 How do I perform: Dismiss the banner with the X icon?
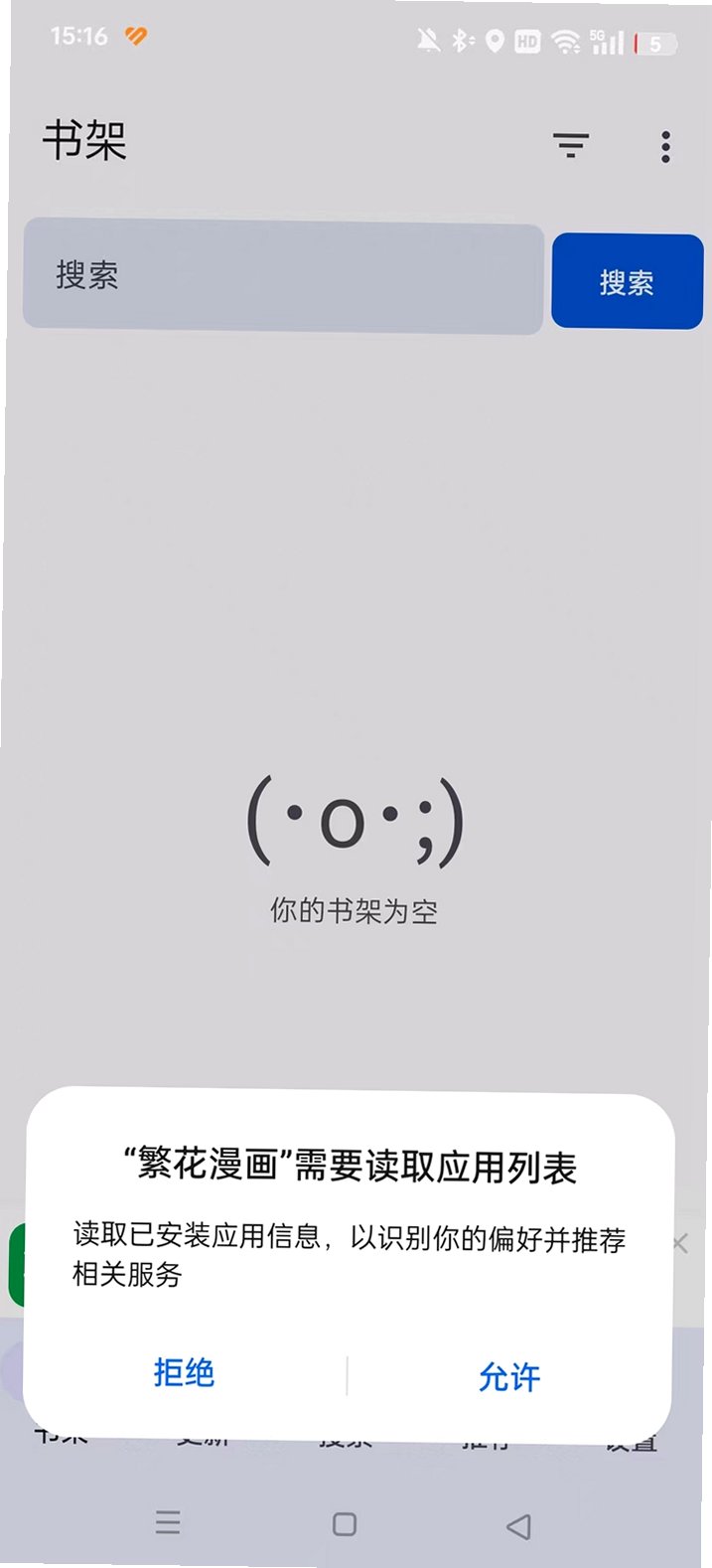tap(680, 1243)
